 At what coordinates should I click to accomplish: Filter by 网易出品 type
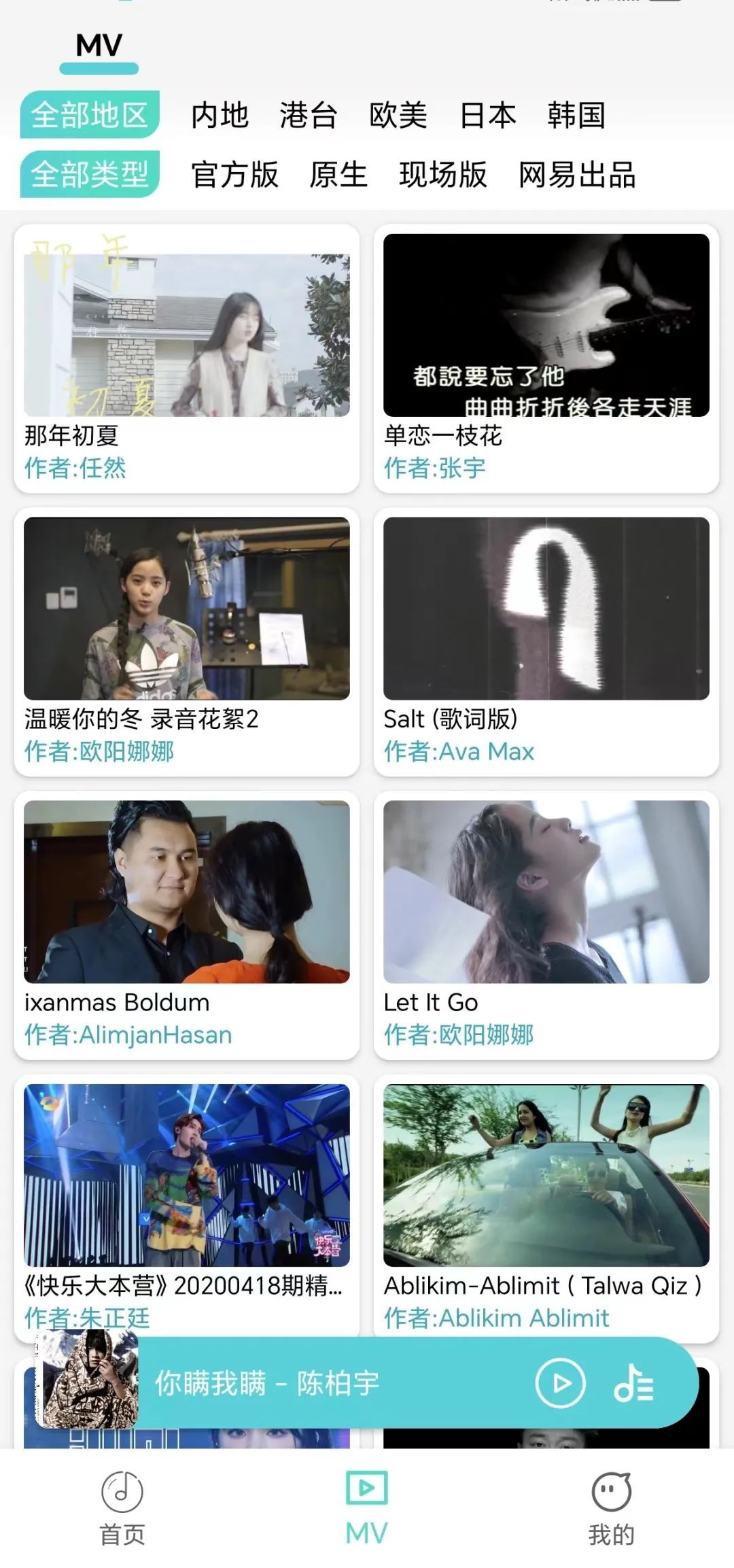(x=577, y=175)
